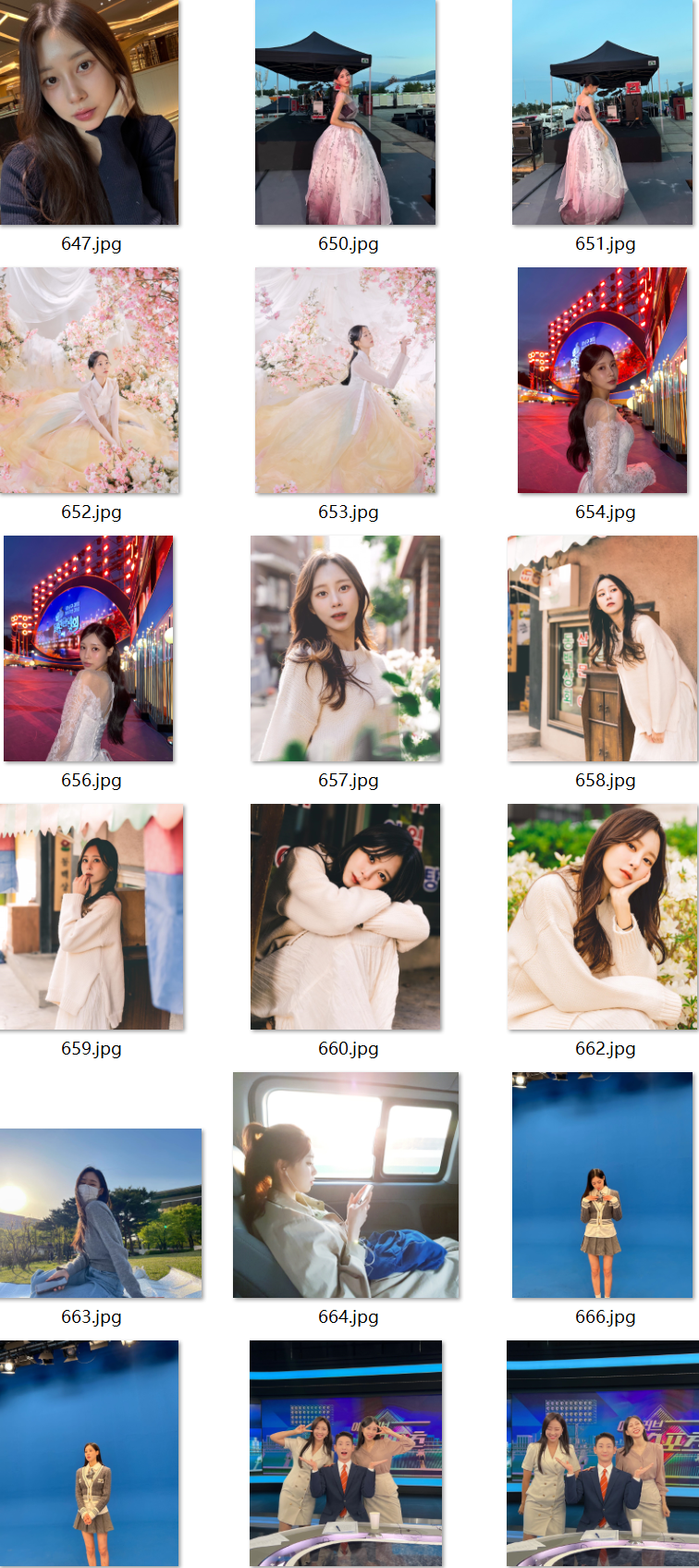This screenshot has height=1568, width=699.
Task: View the image 653.jpg
Action: point(346,380)
